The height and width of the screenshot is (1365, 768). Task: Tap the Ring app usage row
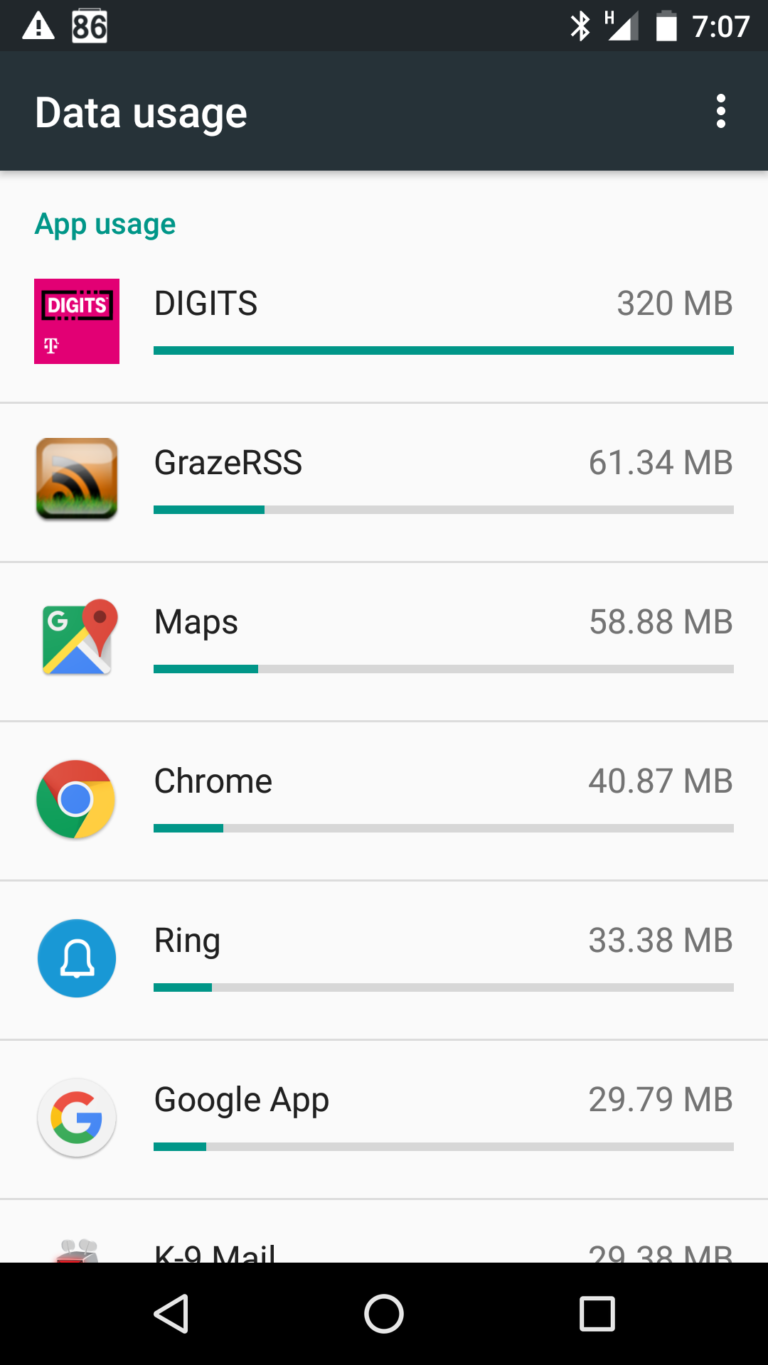[x=384, y=960]
